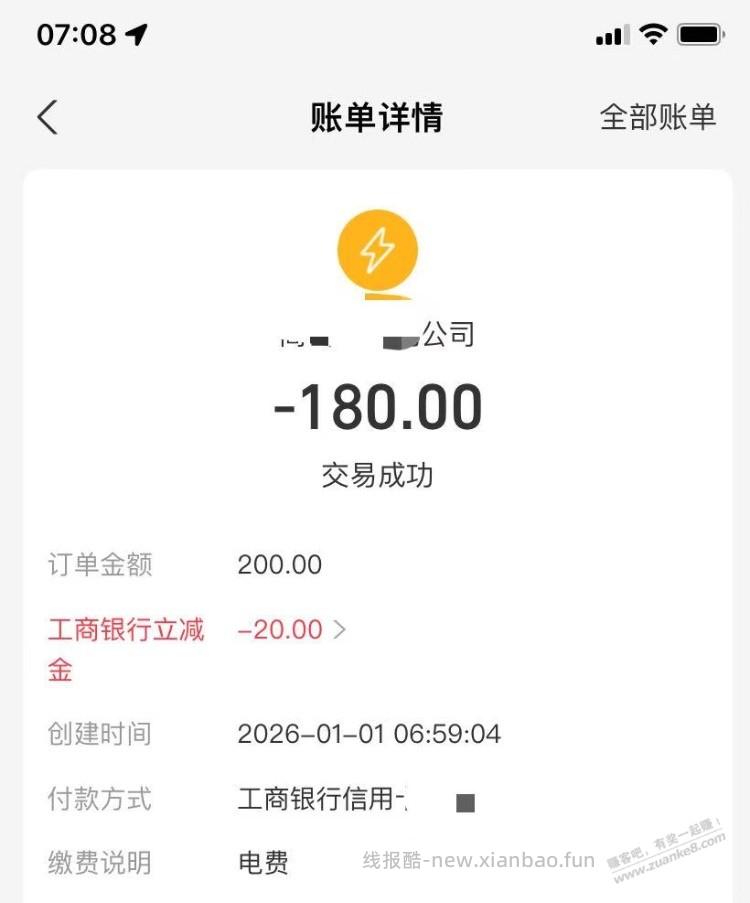Tap the -180.00 amount

[377, 405]
